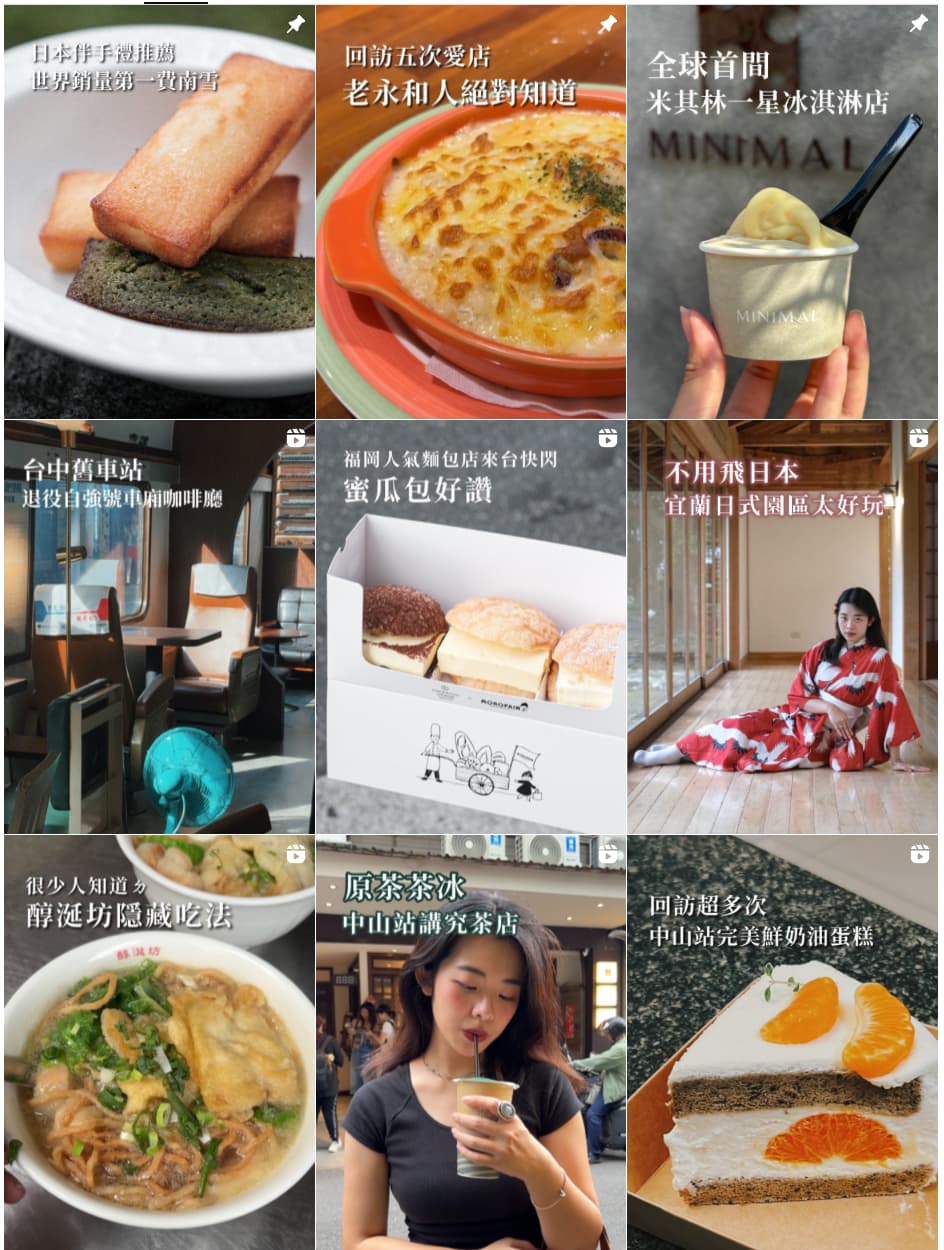944x1250 pixels.
Task: Open the reel 原茶茶冰 中山站講究茶店
Action: (x=470, y=1042)
